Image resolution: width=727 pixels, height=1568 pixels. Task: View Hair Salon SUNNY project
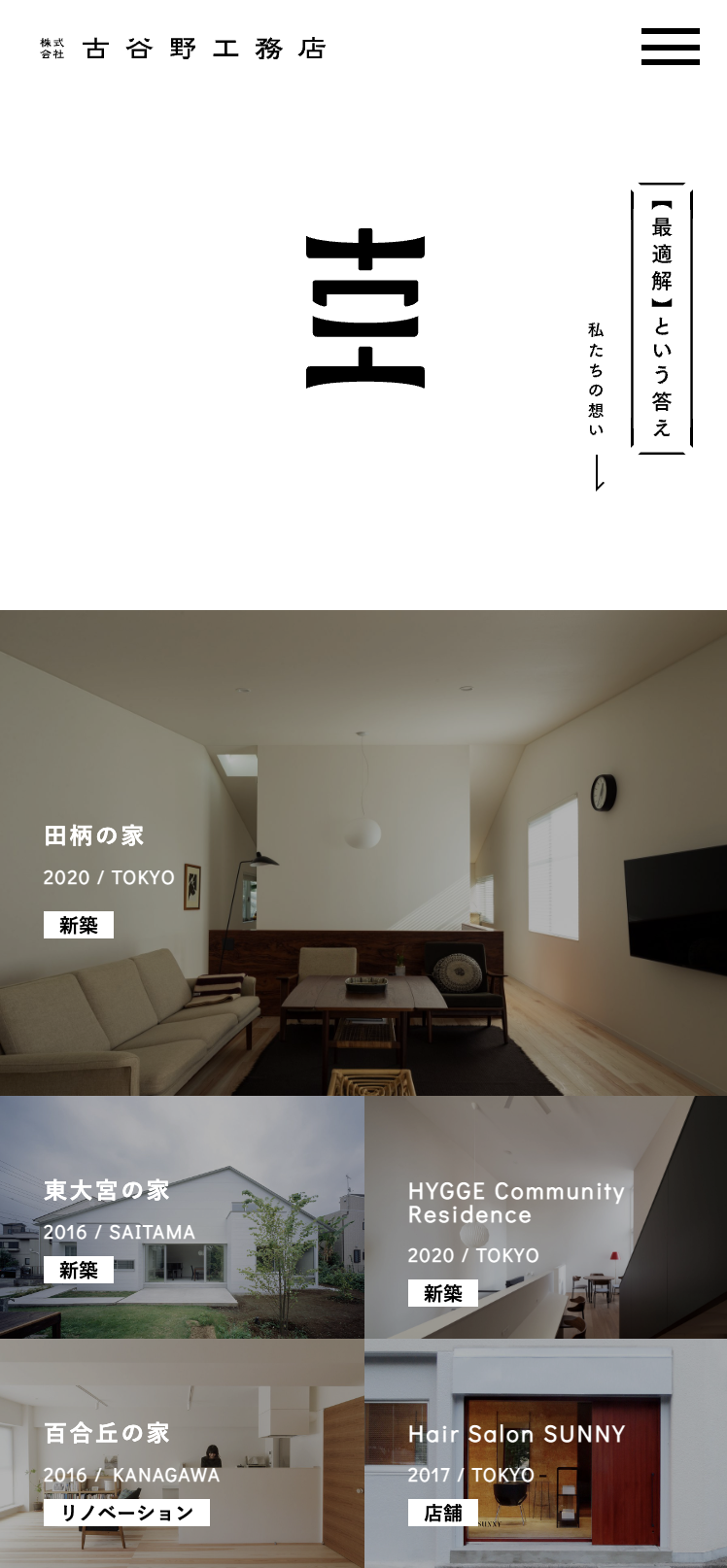click(545, 1452)
